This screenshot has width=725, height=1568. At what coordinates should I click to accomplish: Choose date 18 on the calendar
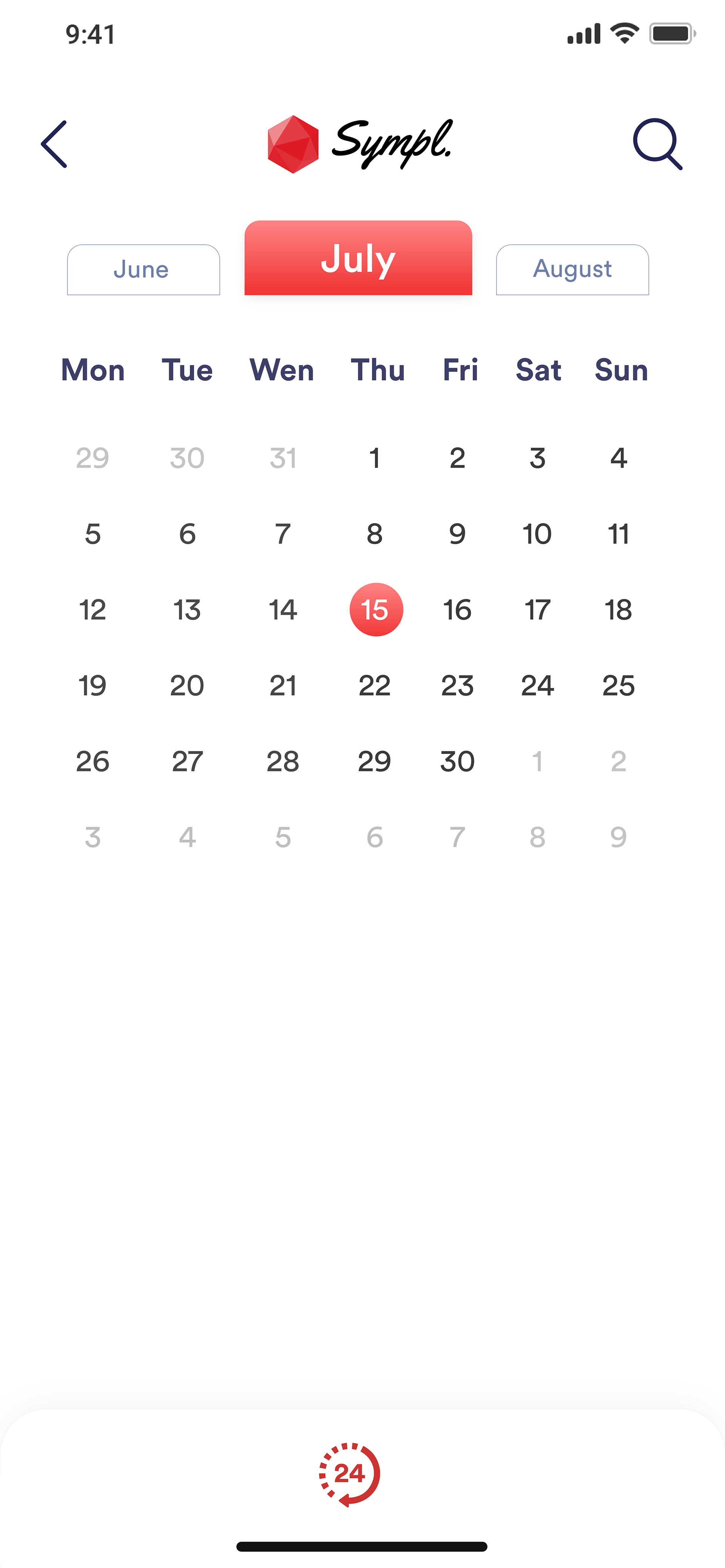point(618,610)
